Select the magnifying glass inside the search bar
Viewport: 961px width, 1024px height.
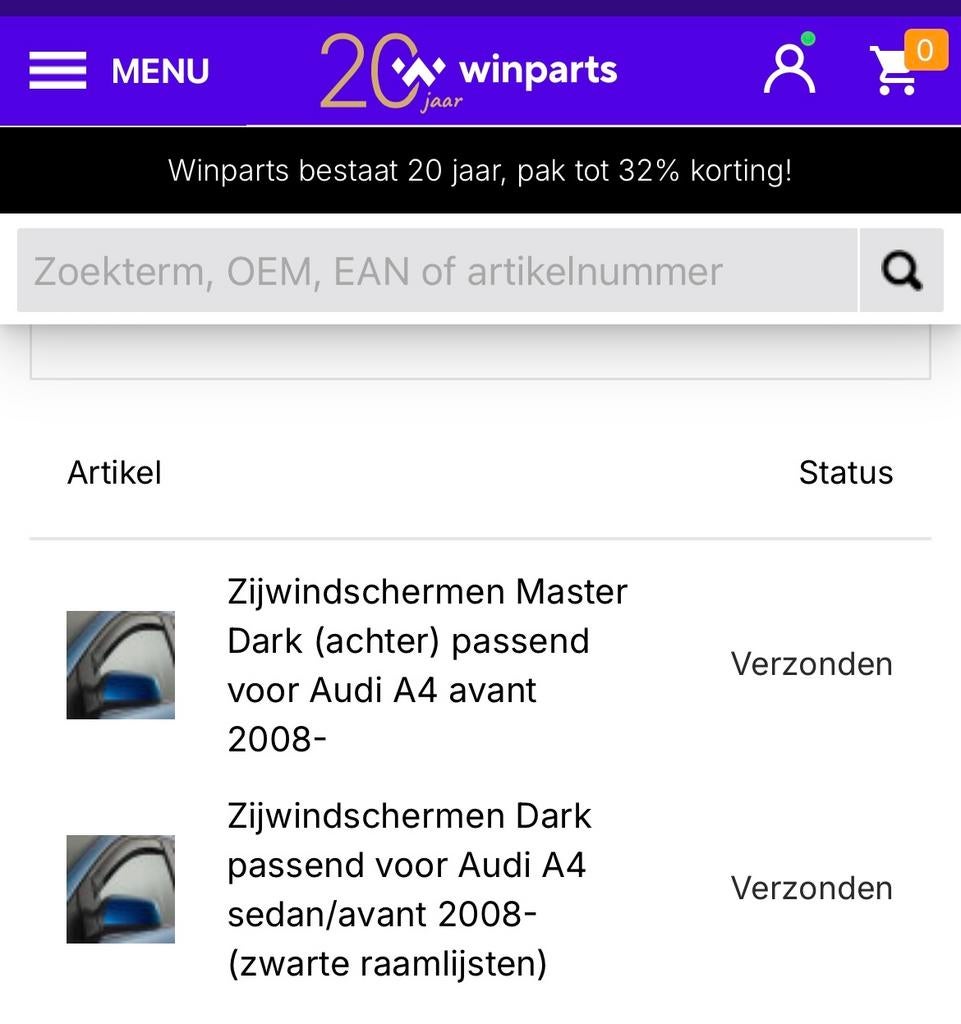tap(901, 270)
